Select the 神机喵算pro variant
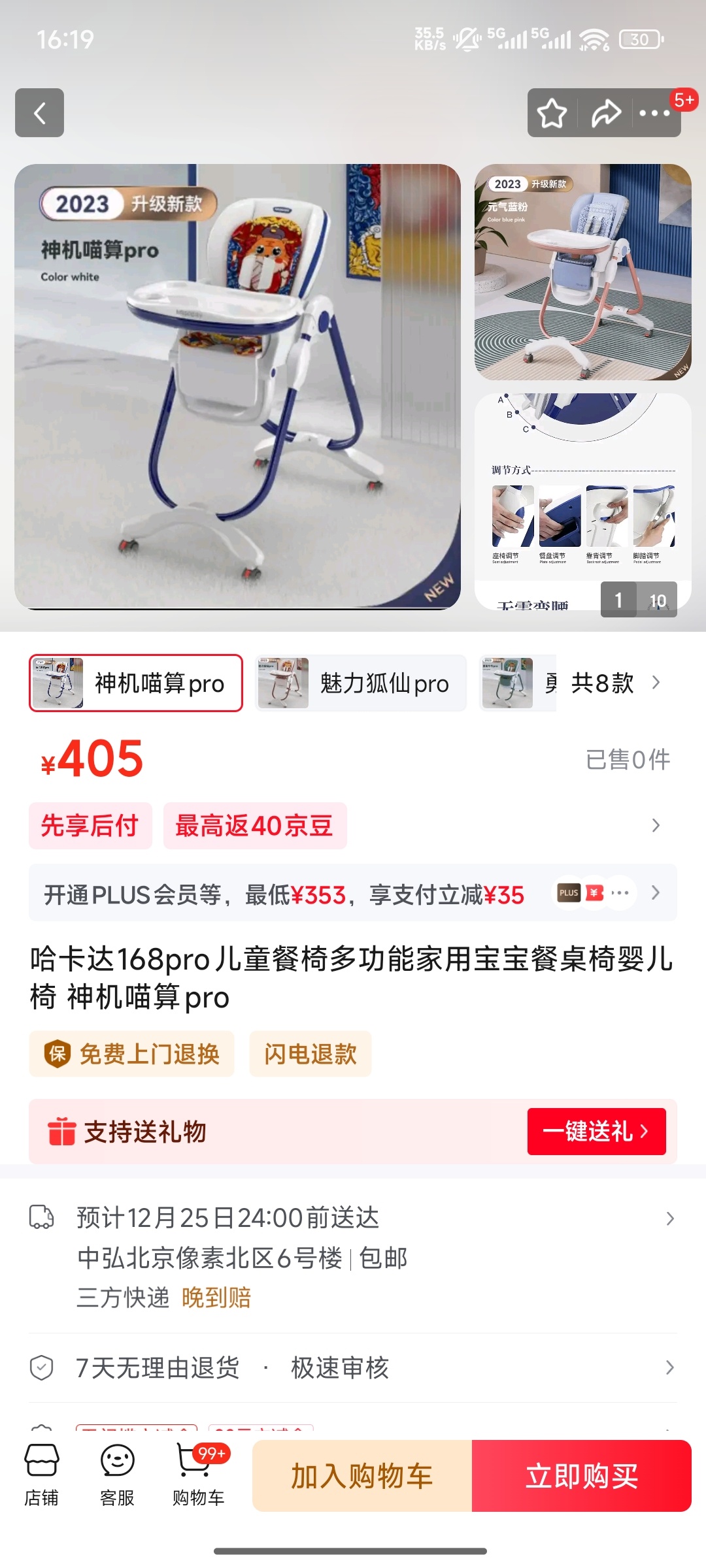The width and height of the screenshot is (706, 1568). click(136, 683)
